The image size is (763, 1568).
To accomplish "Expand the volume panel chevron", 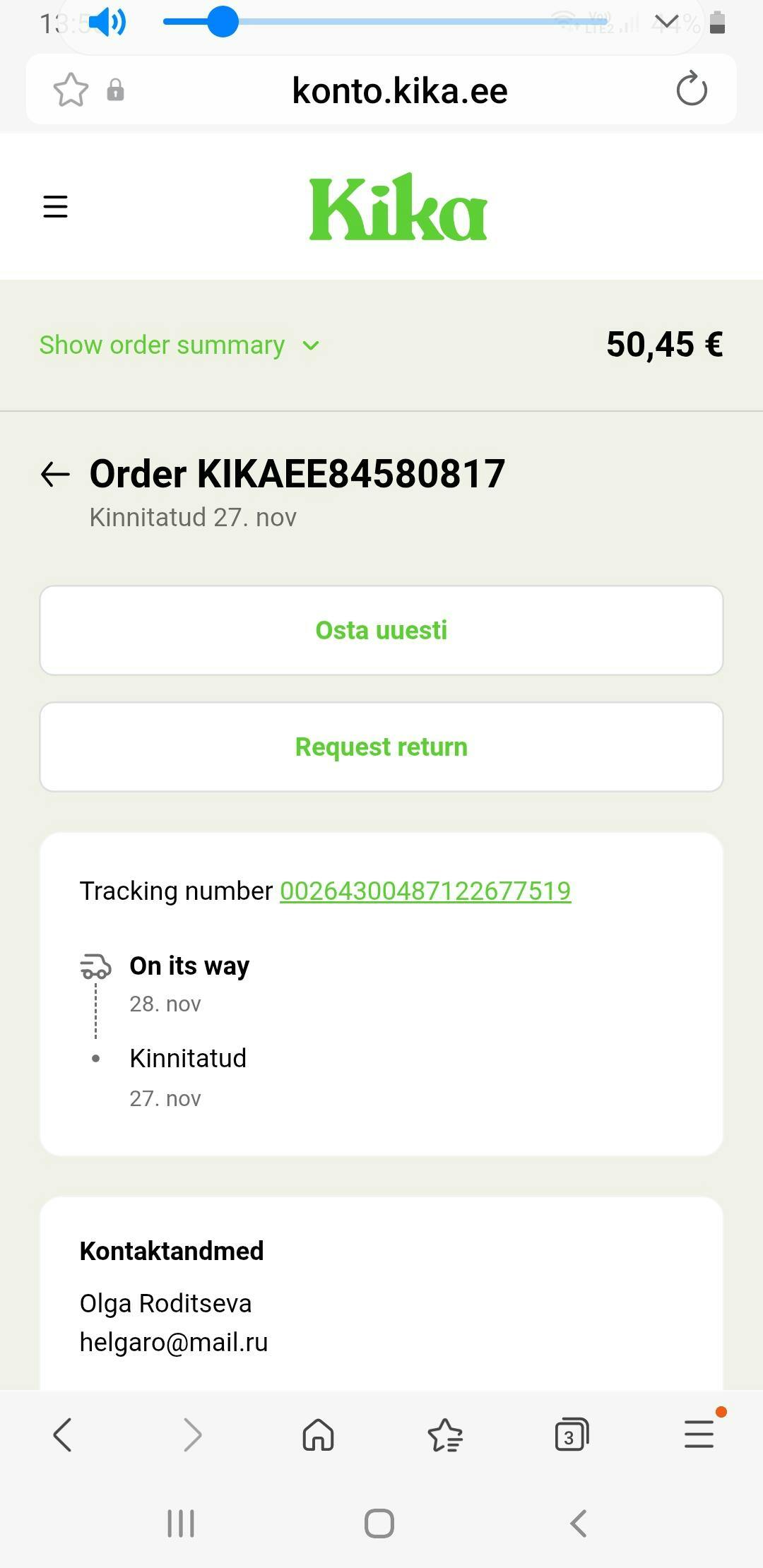I will [x=666, y=21].
